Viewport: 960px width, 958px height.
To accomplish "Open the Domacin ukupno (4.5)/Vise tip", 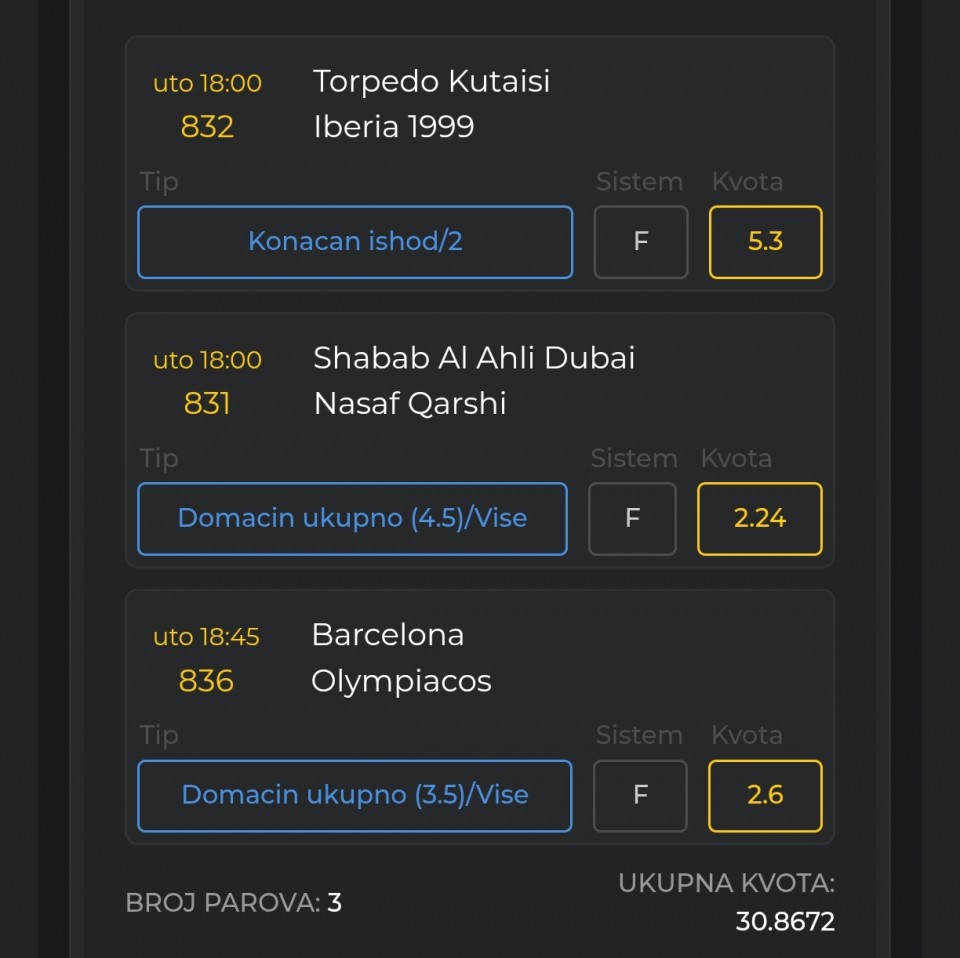I will coord(352,519).
